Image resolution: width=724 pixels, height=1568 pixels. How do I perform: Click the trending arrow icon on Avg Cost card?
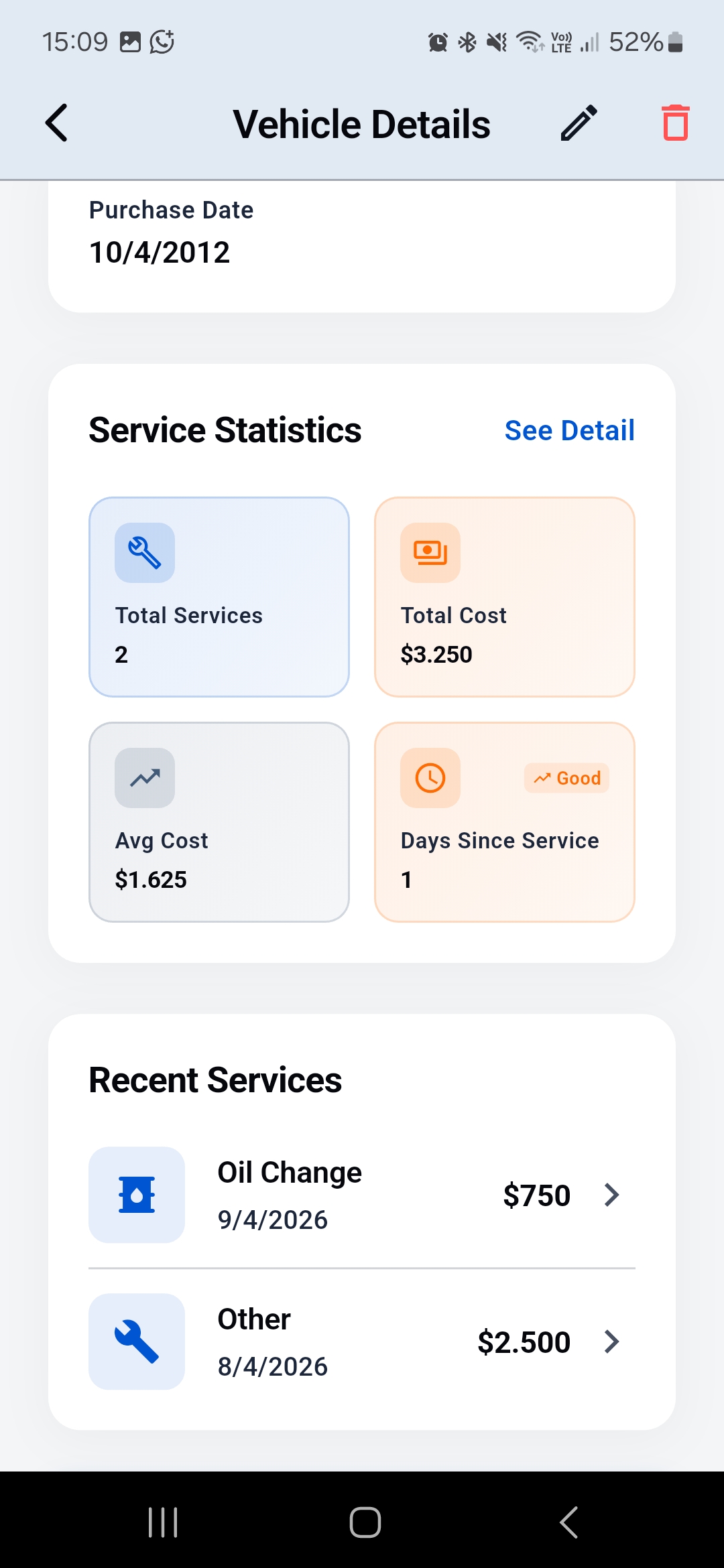144,777
